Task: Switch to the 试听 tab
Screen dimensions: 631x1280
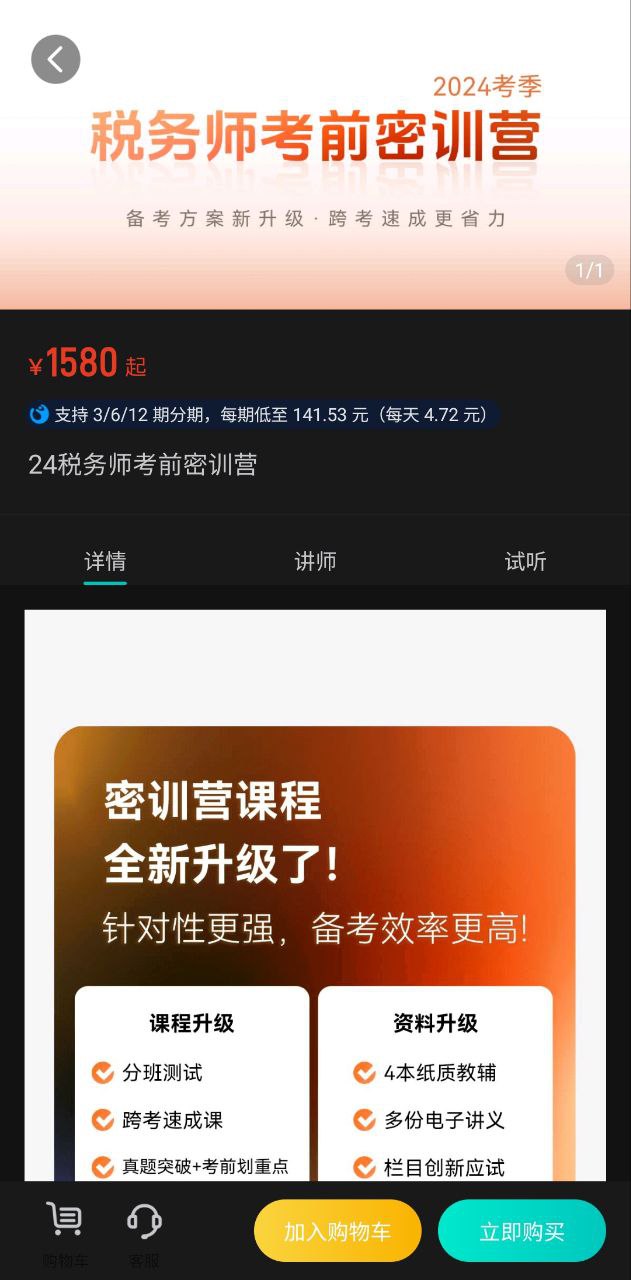Action: (525, 561)
